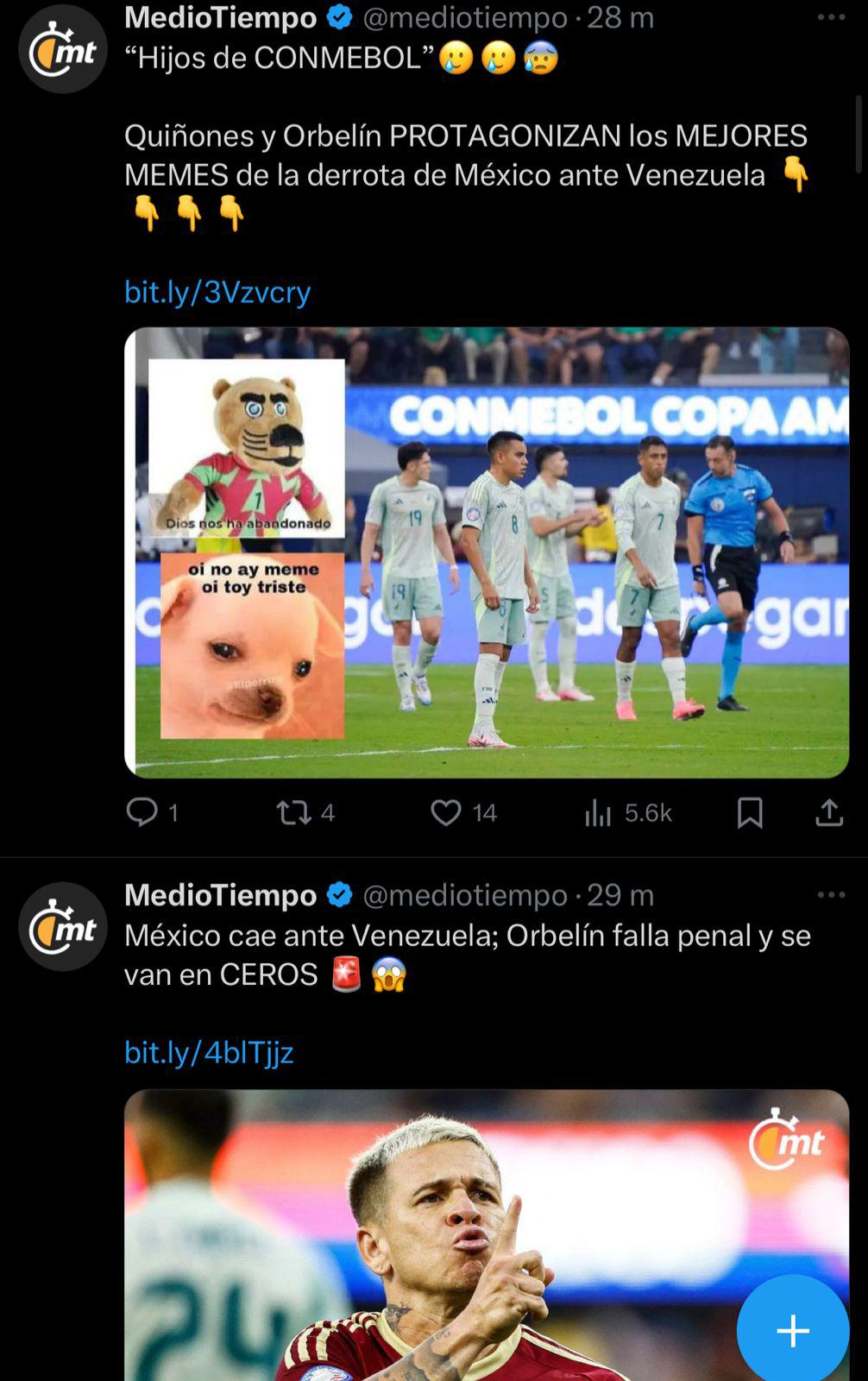Reply to the memes tweet
868x1381 pixels.
[x=142, y=812]
